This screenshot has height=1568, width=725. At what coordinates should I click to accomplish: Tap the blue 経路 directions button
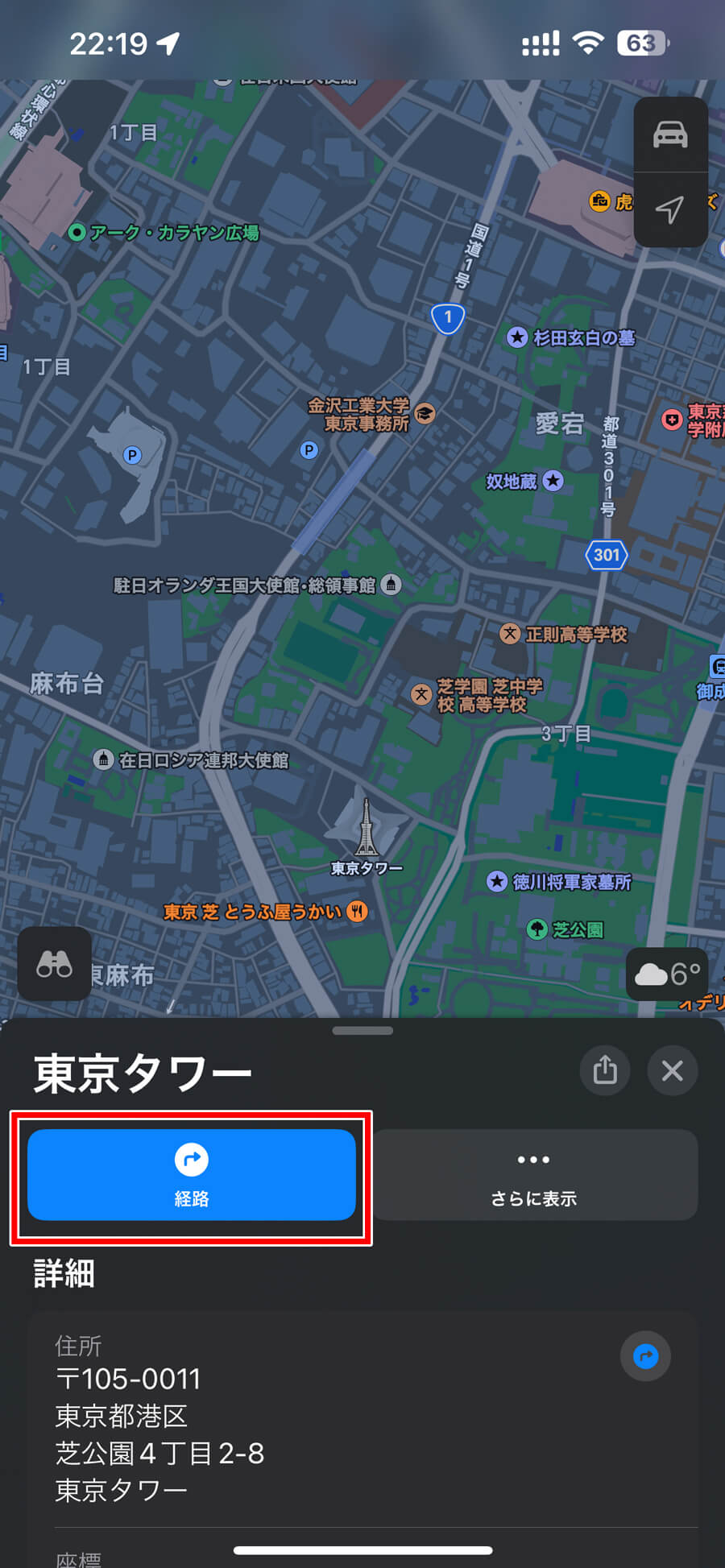pyautogui.click(x=192, y=1175)
